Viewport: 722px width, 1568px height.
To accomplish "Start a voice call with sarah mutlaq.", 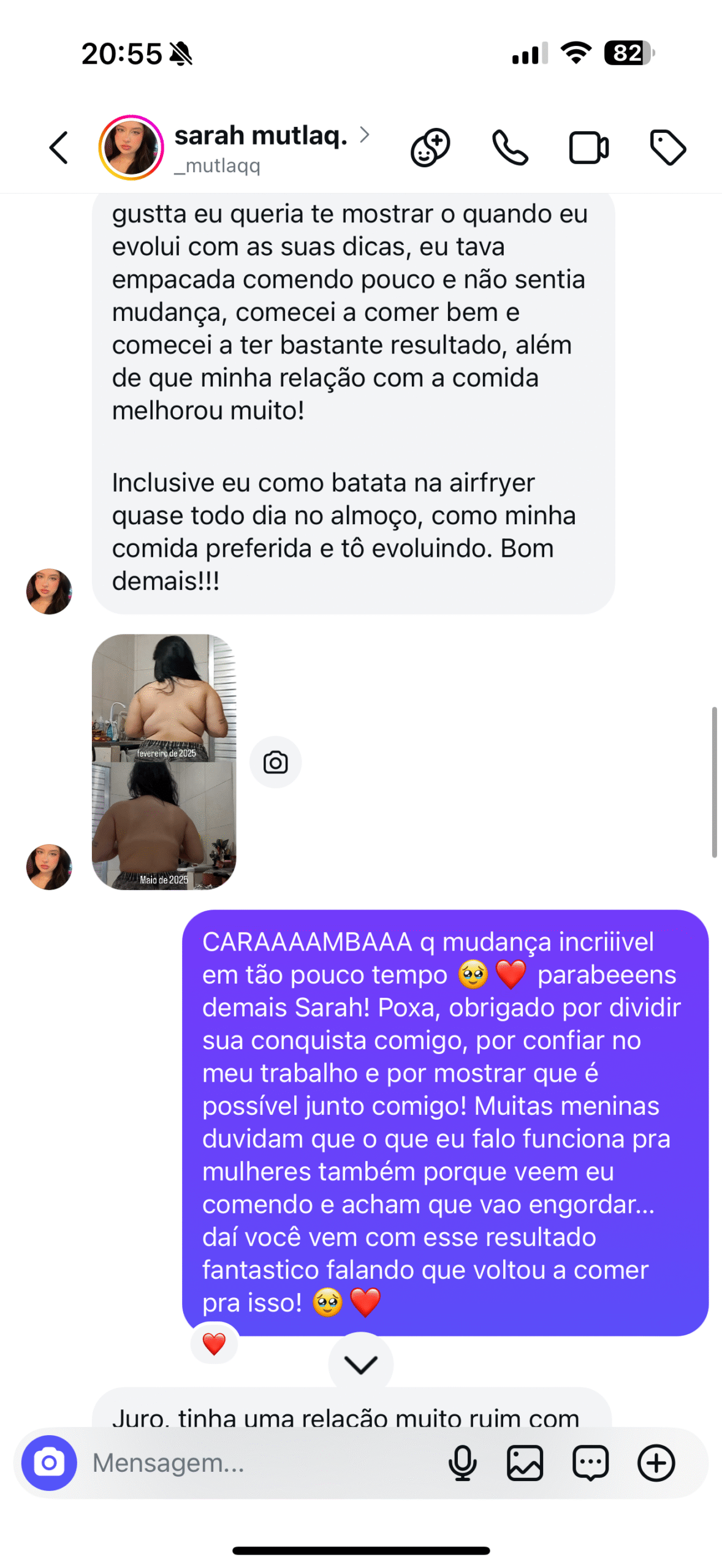I will click(x=510, y=148).
